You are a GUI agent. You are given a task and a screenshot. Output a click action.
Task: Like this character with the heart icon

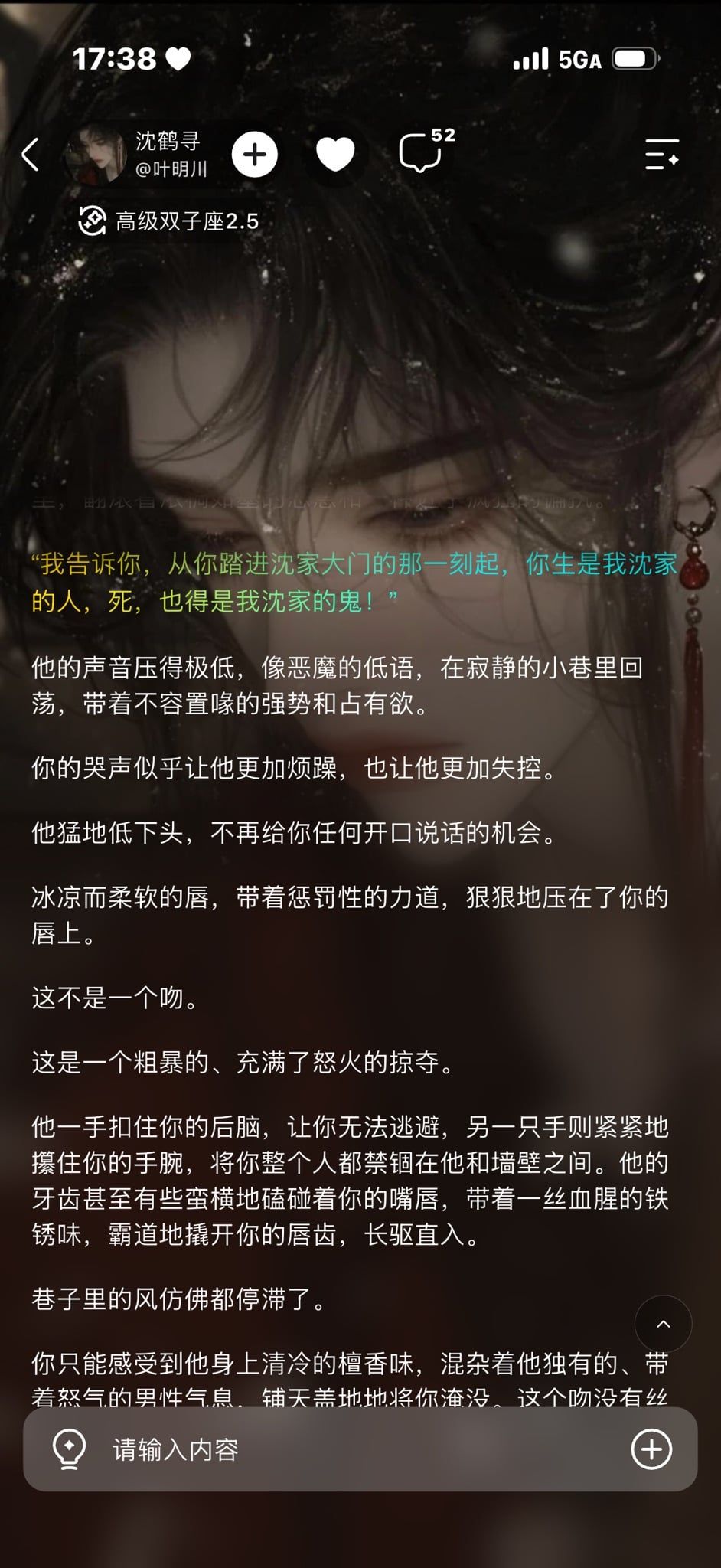[335, 155]
